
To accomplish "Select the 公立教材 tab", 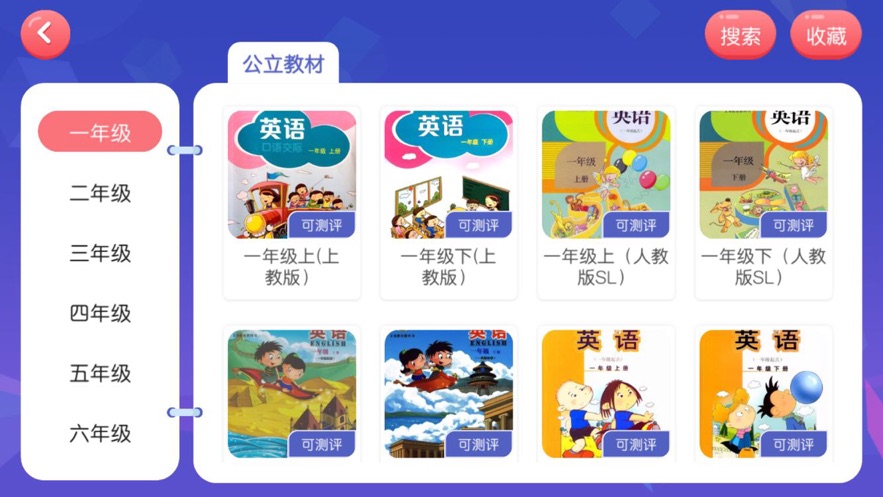I will (x=283, y=64).
